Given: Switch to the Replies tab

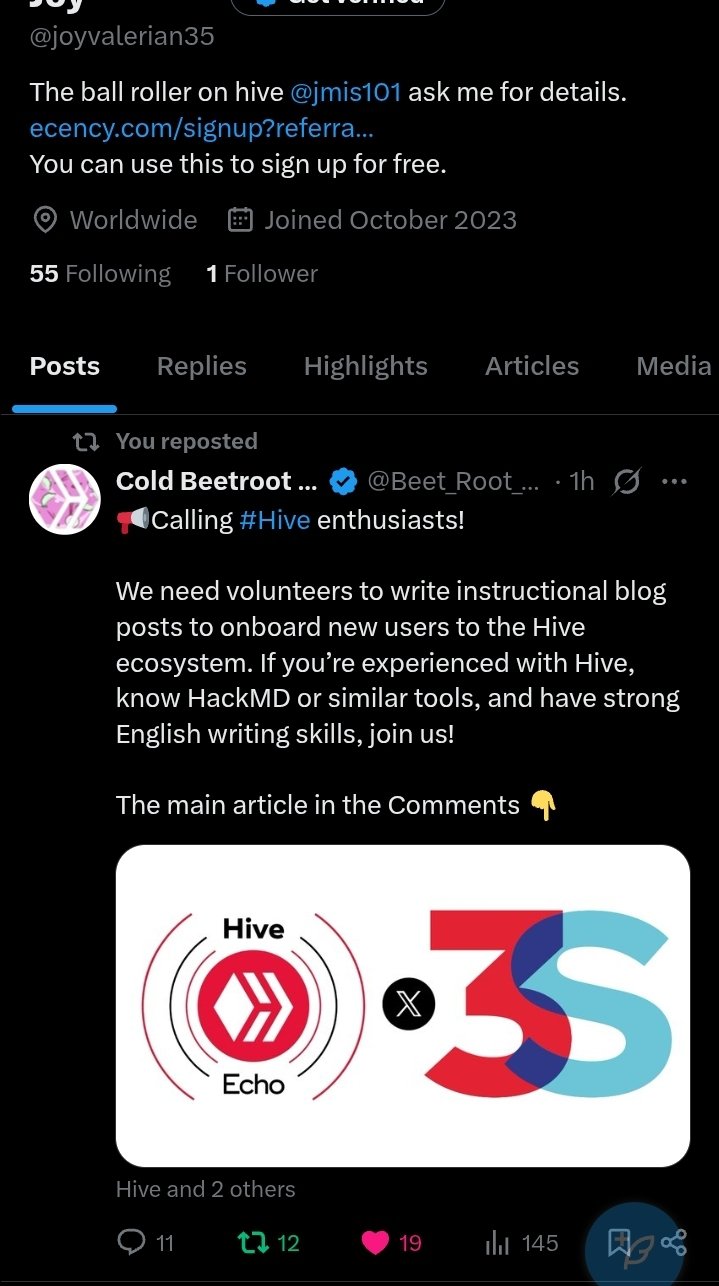Looking at the screenshot, I should [x=201, y=366].
